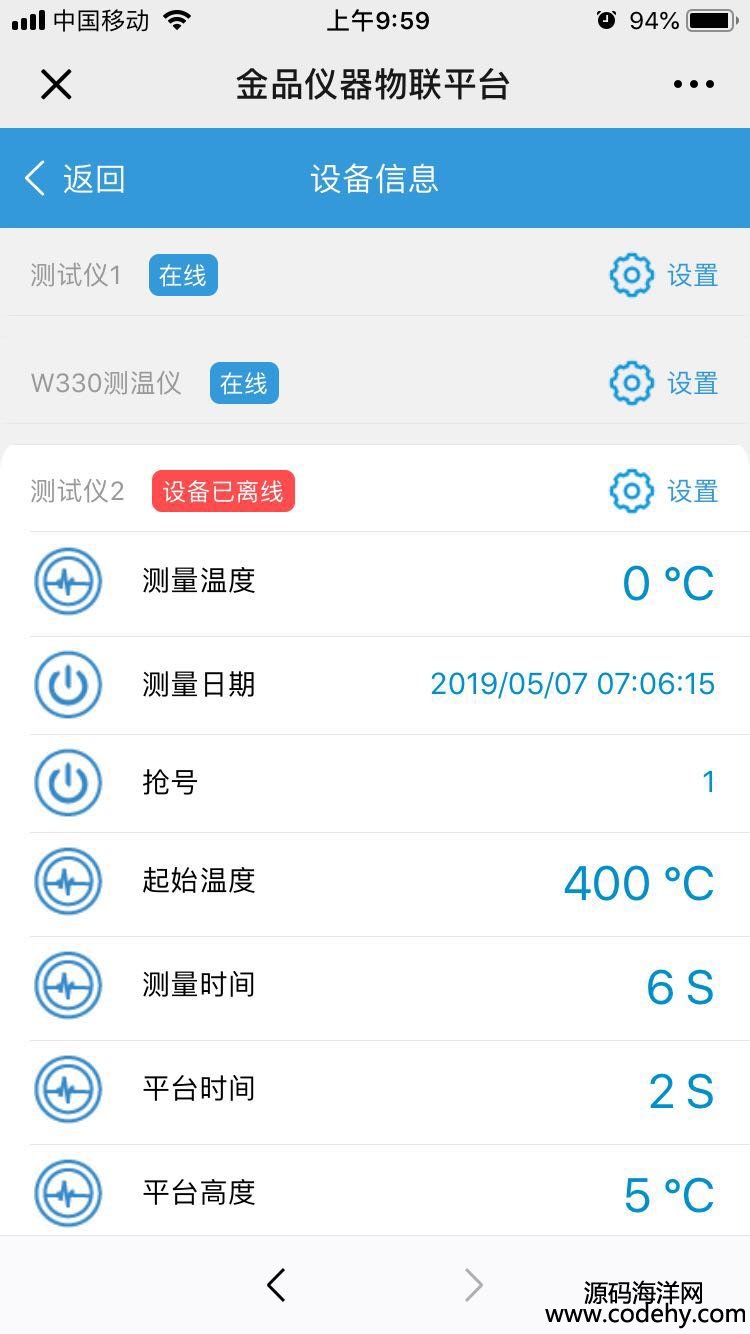This screenshot has height=1334, width=750.
Task: Expand the 测试仪1 device row
Action: click(x=375, y=275)
